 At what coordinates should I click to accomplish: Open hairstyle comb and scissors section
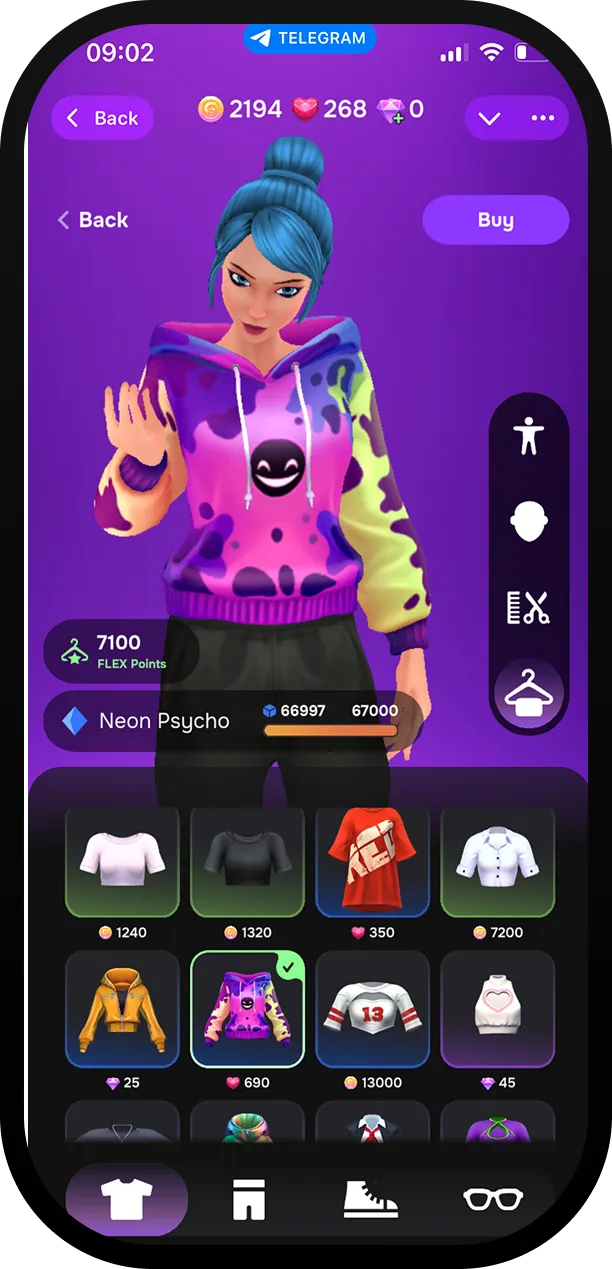pos(529,606)
